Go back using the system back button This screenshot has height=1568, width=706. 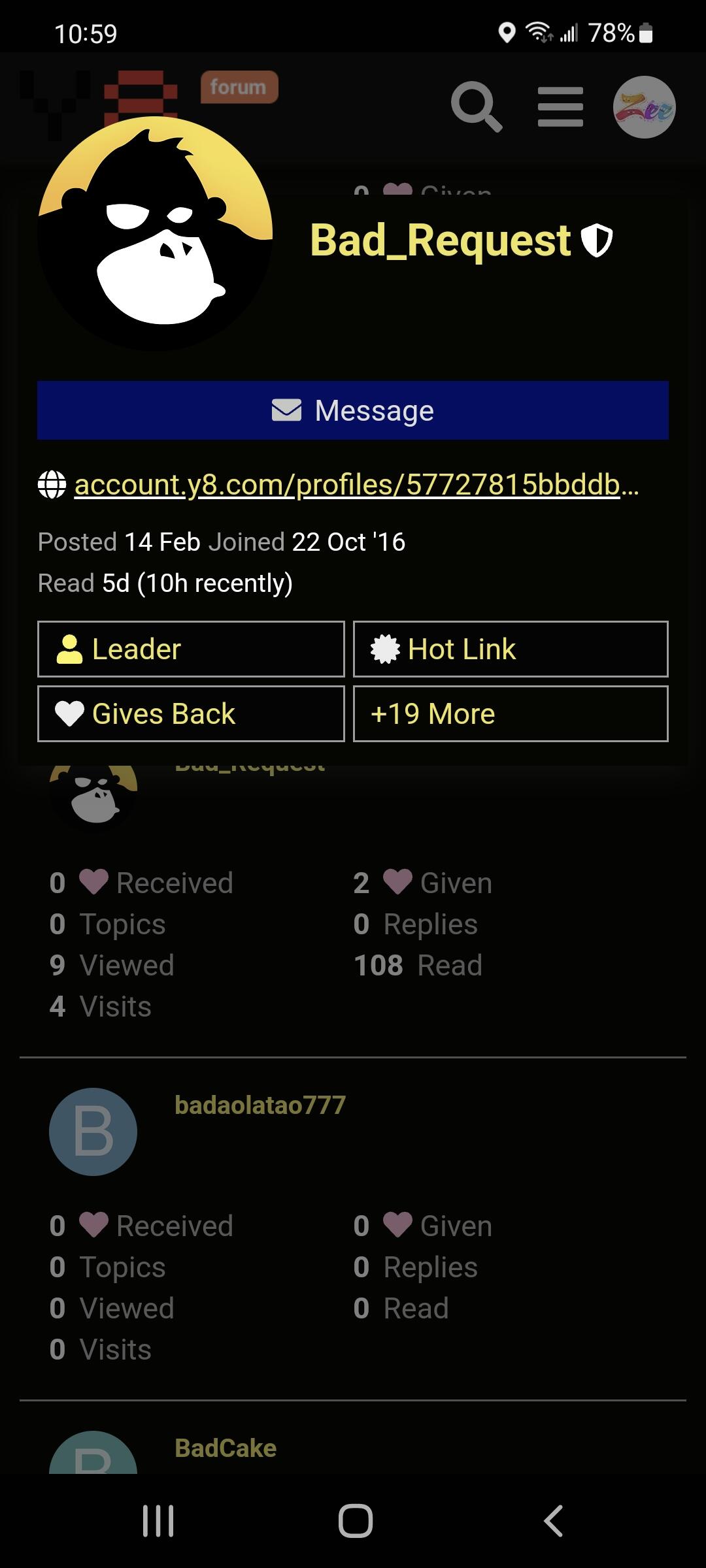[x=553, y=1521]
